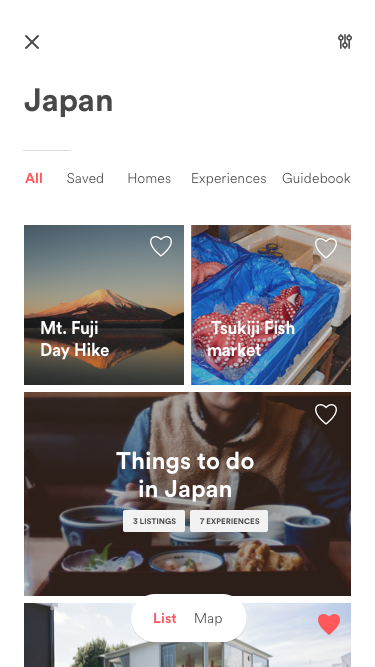Save Mt. Fuji Day Hike with heart
The image size is (375, 667).
pos(161,246)
